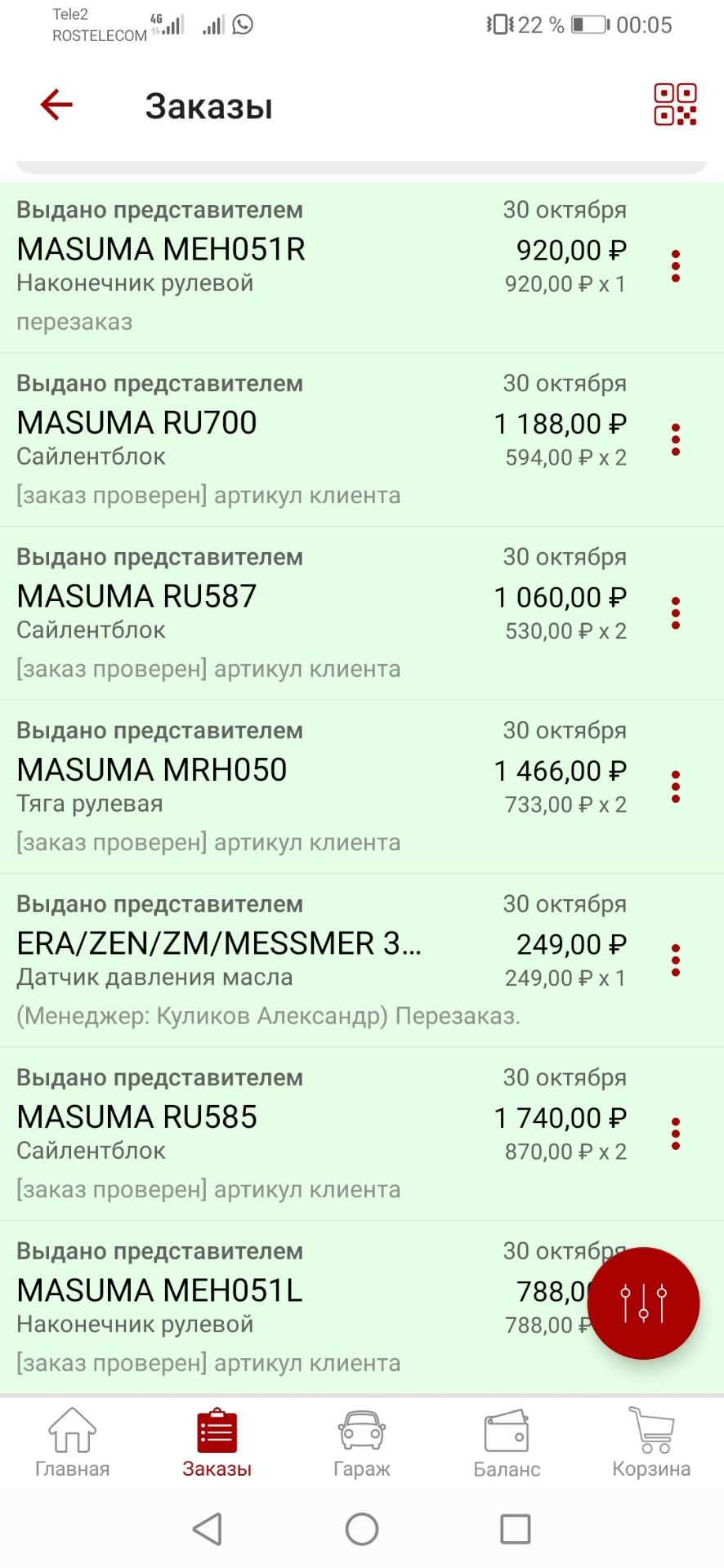Switch to the Главная tab

pyautogui.click(x=72, y=1444)
